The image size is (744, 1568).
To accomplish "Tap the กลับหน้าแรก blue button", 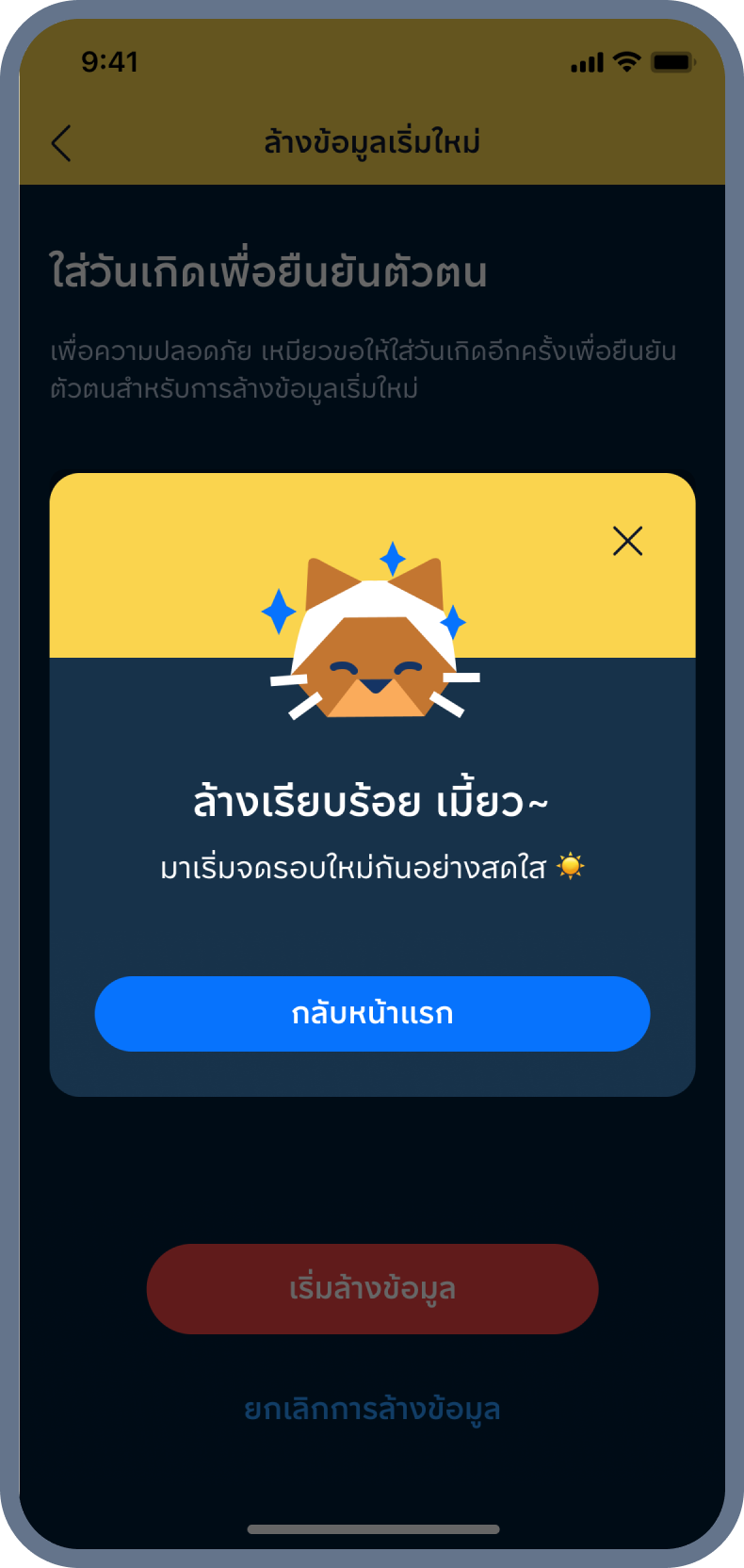I will [x=372, y=1014].
